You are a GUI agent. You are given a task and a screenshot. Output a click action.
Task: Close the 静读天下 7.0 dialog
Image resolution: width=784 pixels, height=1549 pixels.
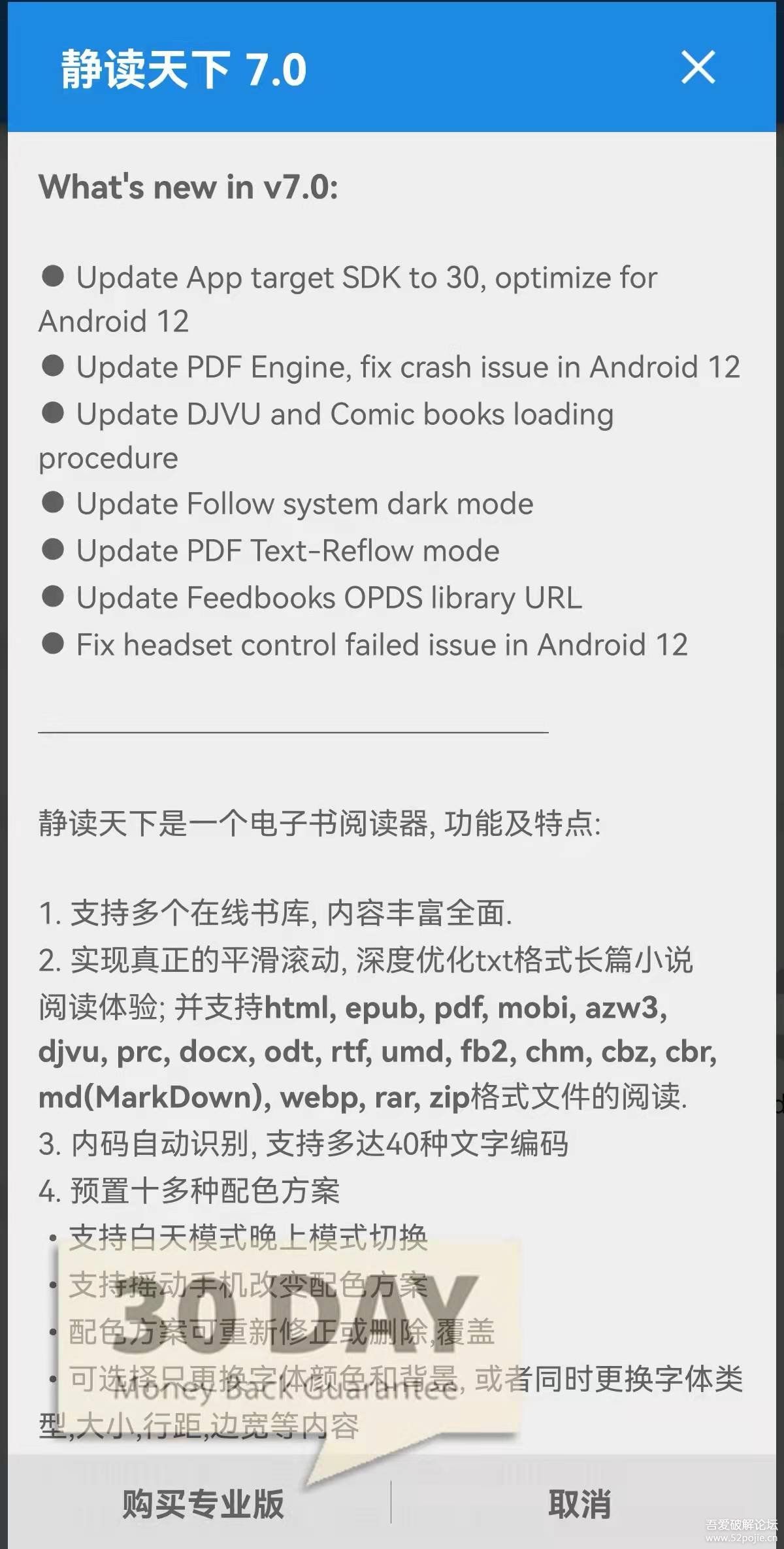pos(698,67)
